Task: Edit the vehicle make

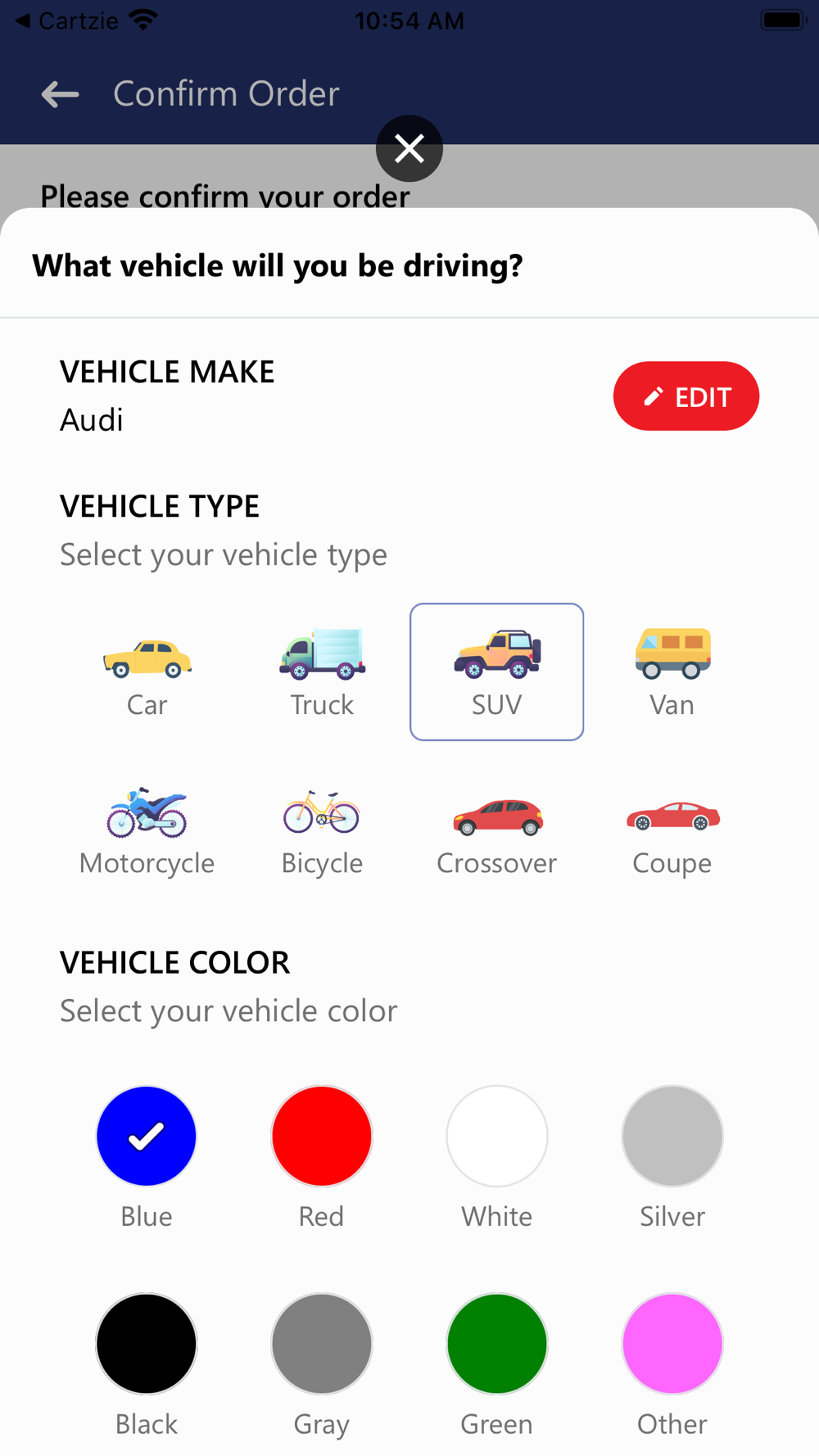Action: click(x=686, y=396)
